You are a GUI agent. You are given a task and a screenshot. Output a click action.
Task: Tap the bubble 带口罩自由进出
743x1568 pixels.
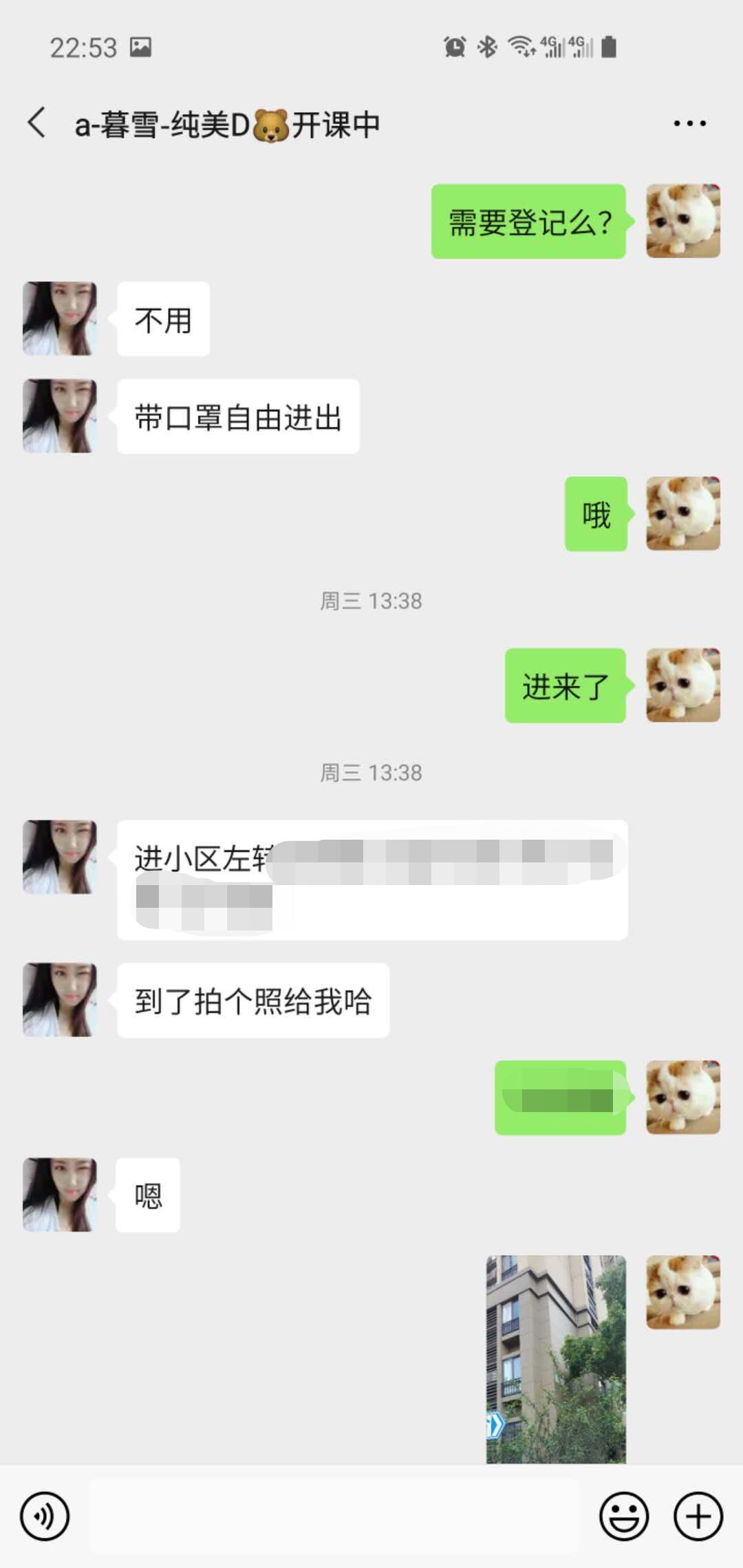(238, 416)
